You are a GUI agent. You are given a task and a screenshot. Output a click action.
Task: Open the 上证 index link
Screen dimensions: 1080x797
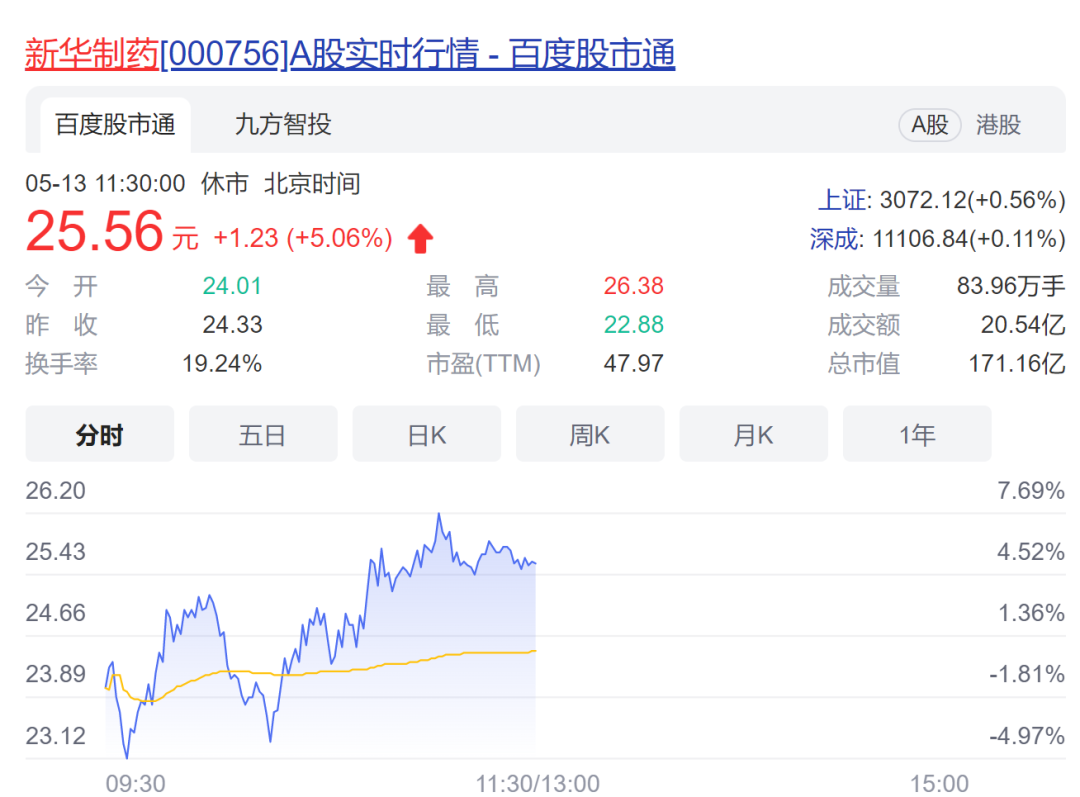[844, 200]
